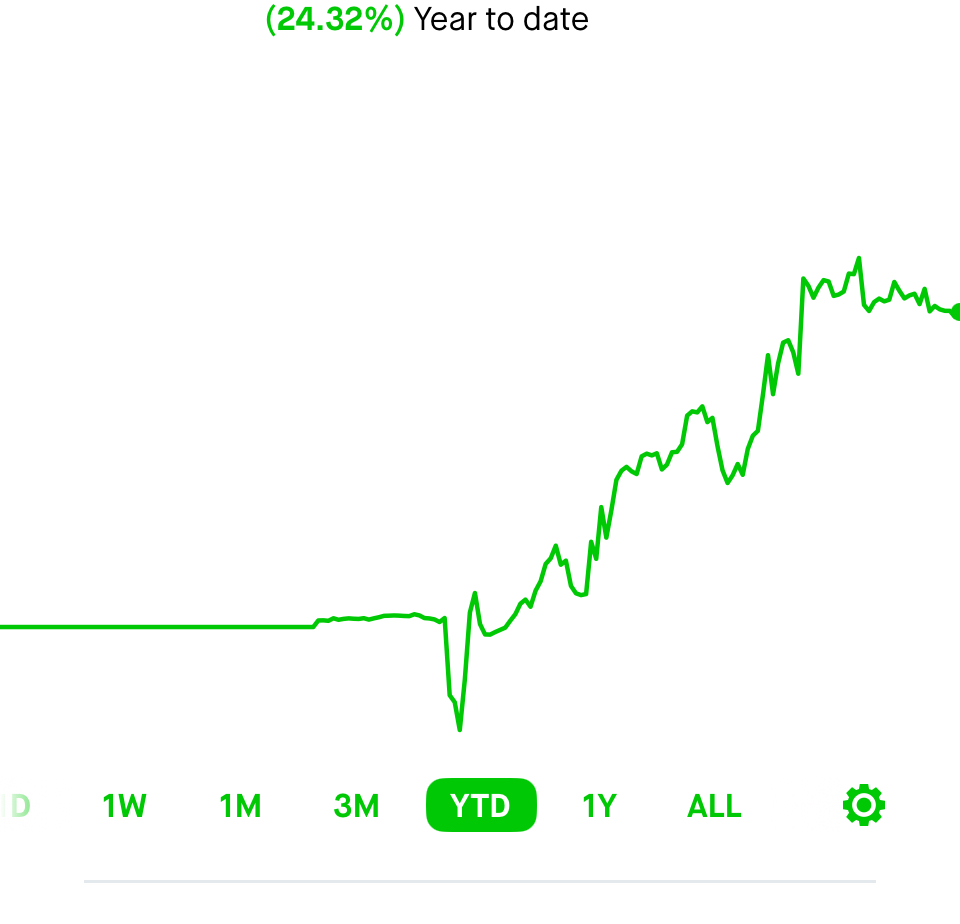Select the 1W time range
This screenshot has width=960, height=924.
[x=125, y=806]
